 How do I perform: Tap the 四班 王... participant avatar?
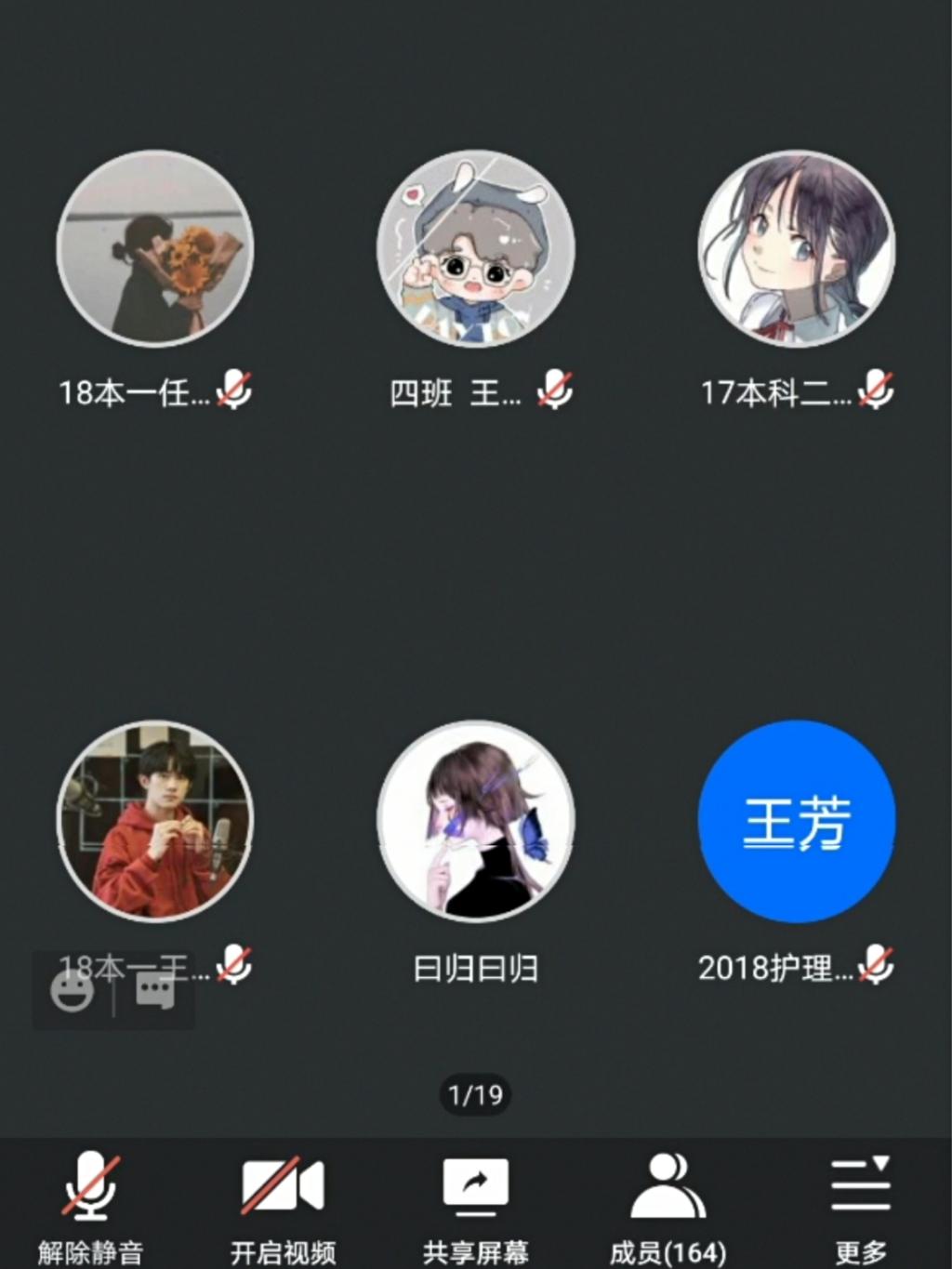pos(475,249)
